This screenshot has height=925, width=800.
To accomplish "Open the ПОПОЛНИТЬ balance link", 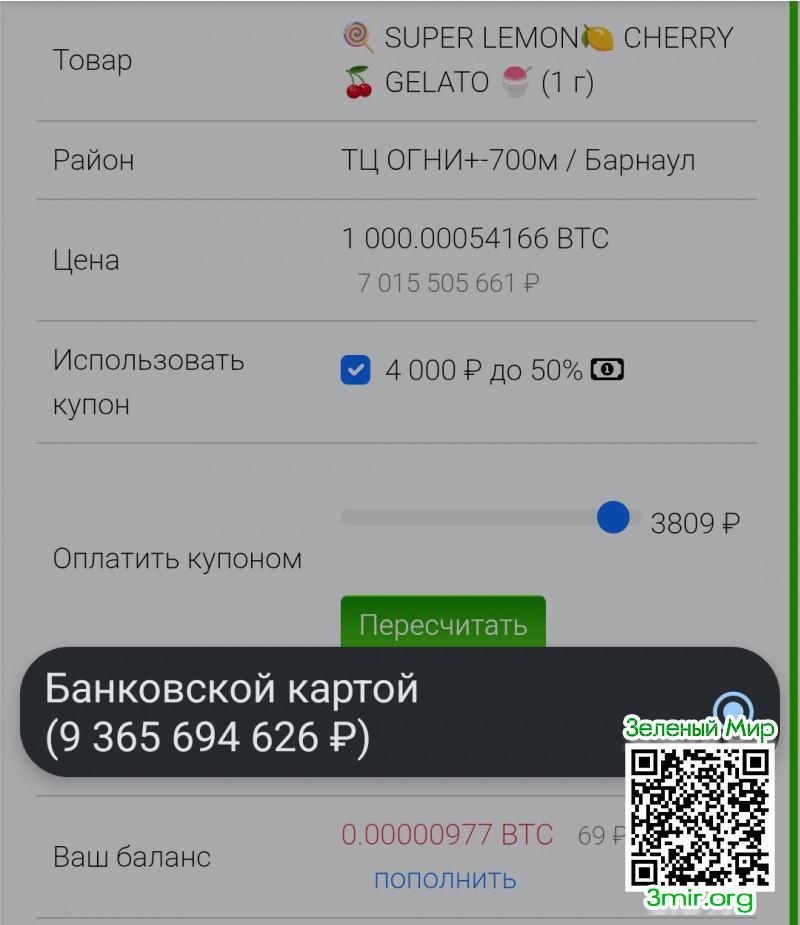I will pos(445,880).
